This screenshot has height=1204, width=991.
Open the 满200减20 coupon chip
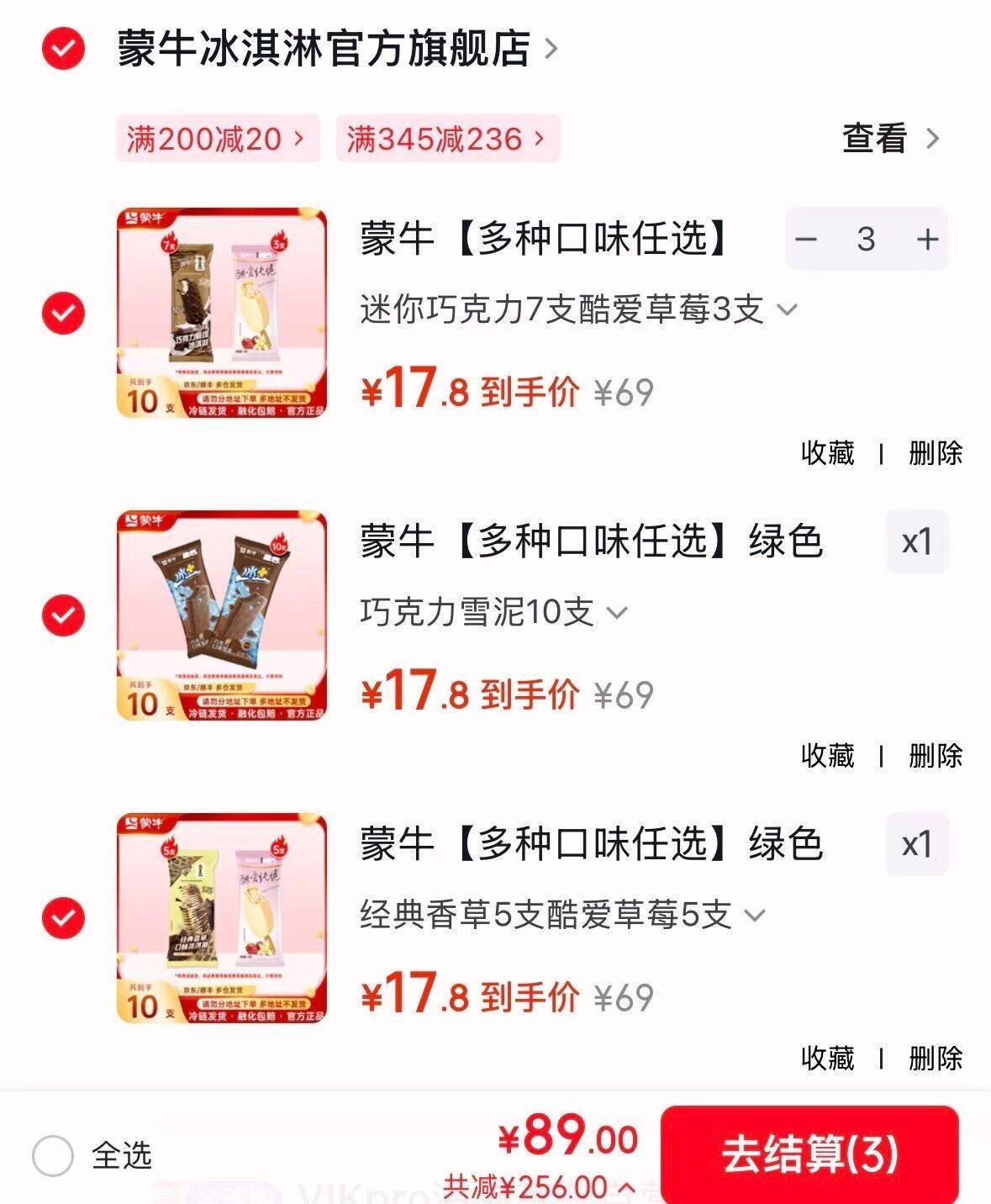(217, 139)
